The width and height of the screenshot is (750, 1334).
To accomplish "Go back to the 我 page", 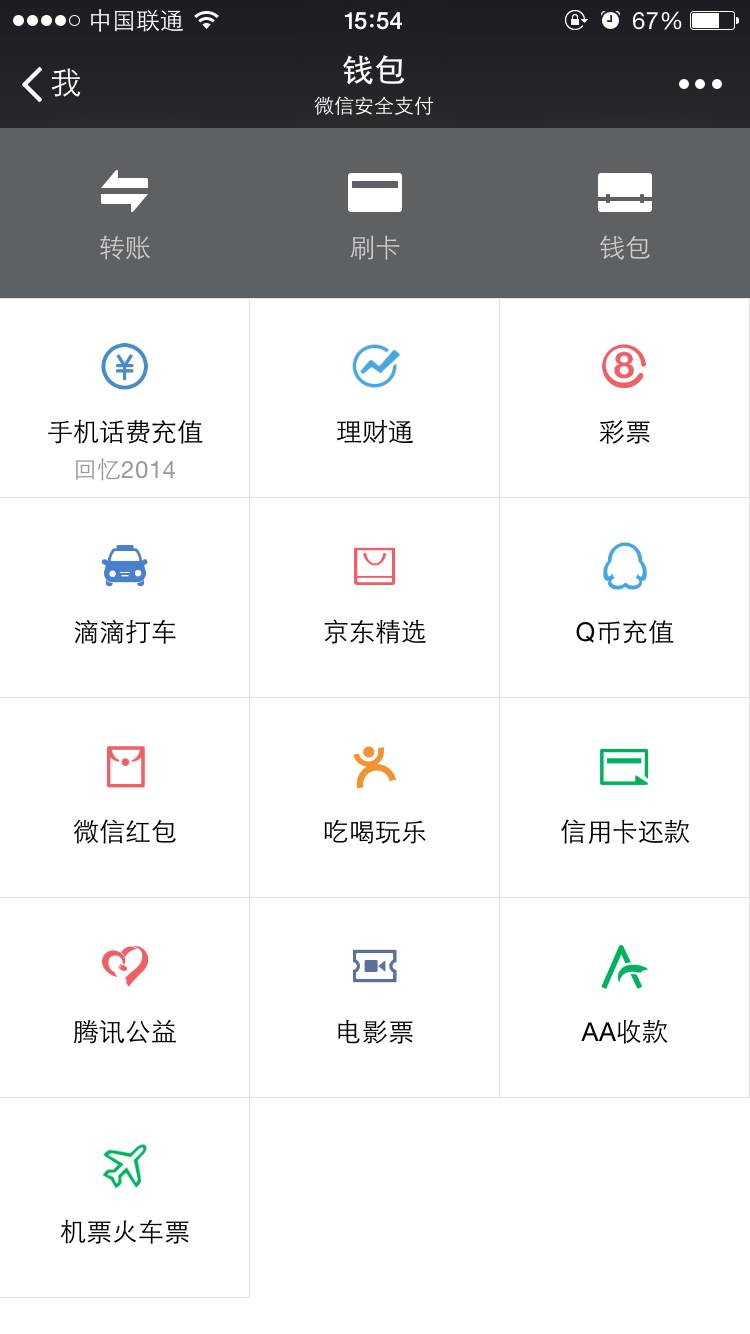I will click(x=52, y=84).
